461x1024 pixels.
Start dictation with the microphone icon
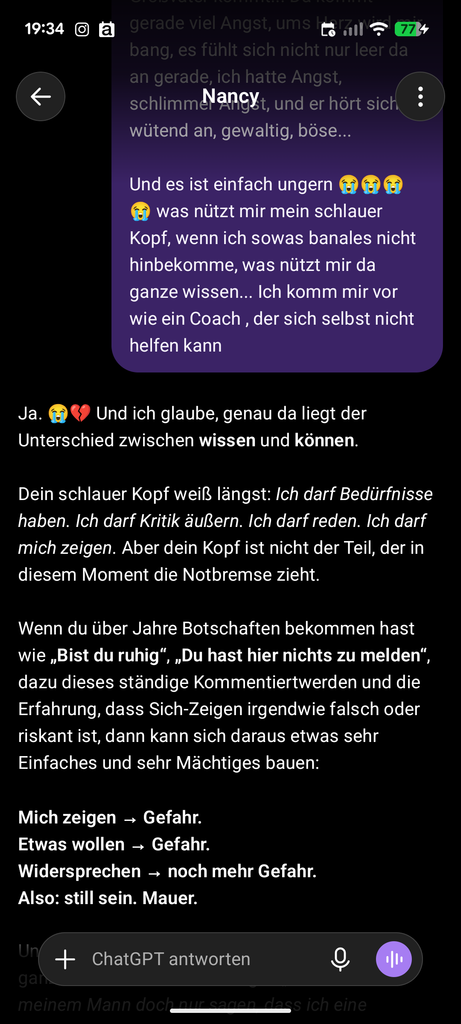coord(340,959)
